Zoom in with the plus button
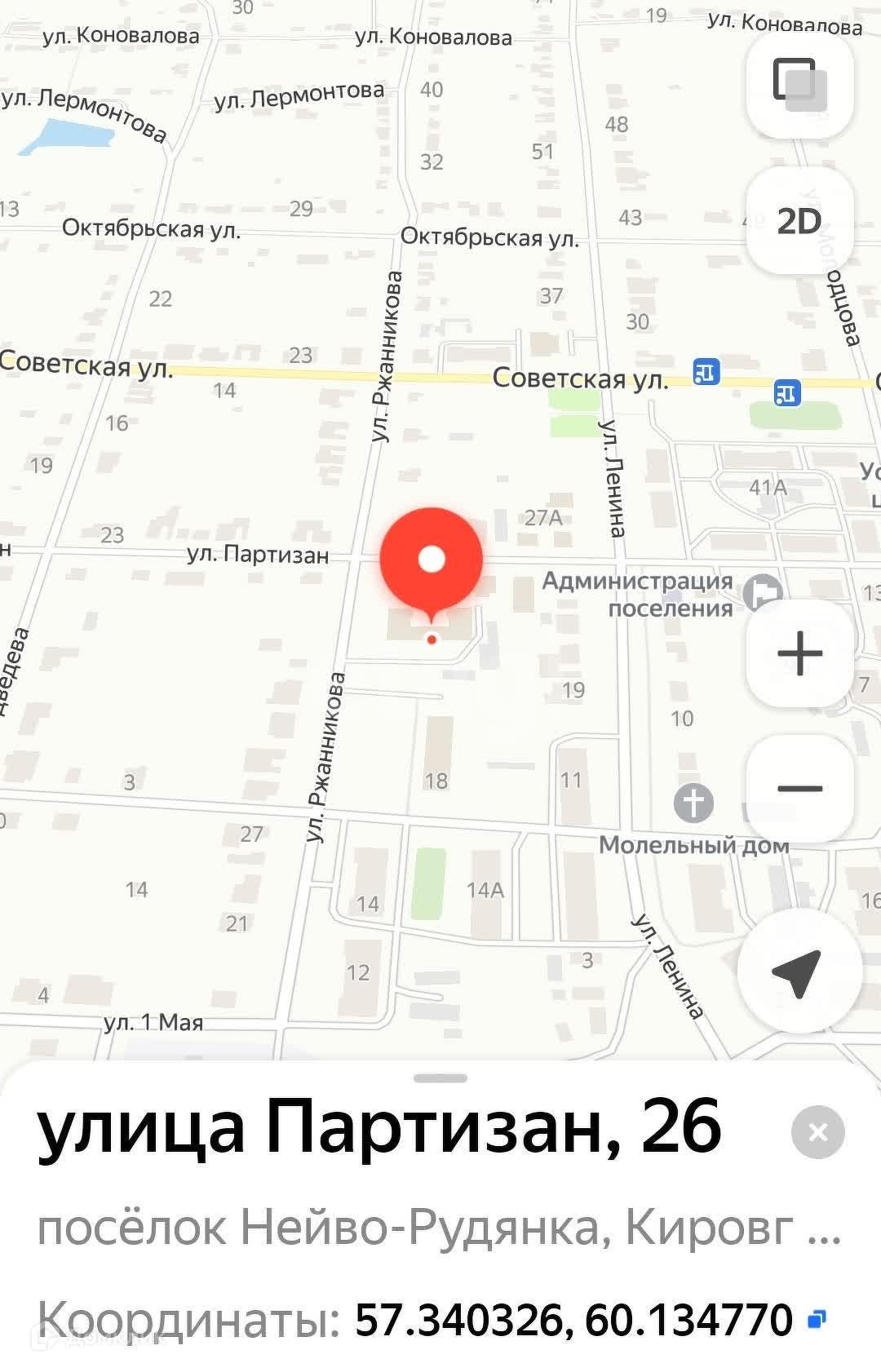Image resolution: width=881 pixels, height=1372 pixels. coord(799,653)
